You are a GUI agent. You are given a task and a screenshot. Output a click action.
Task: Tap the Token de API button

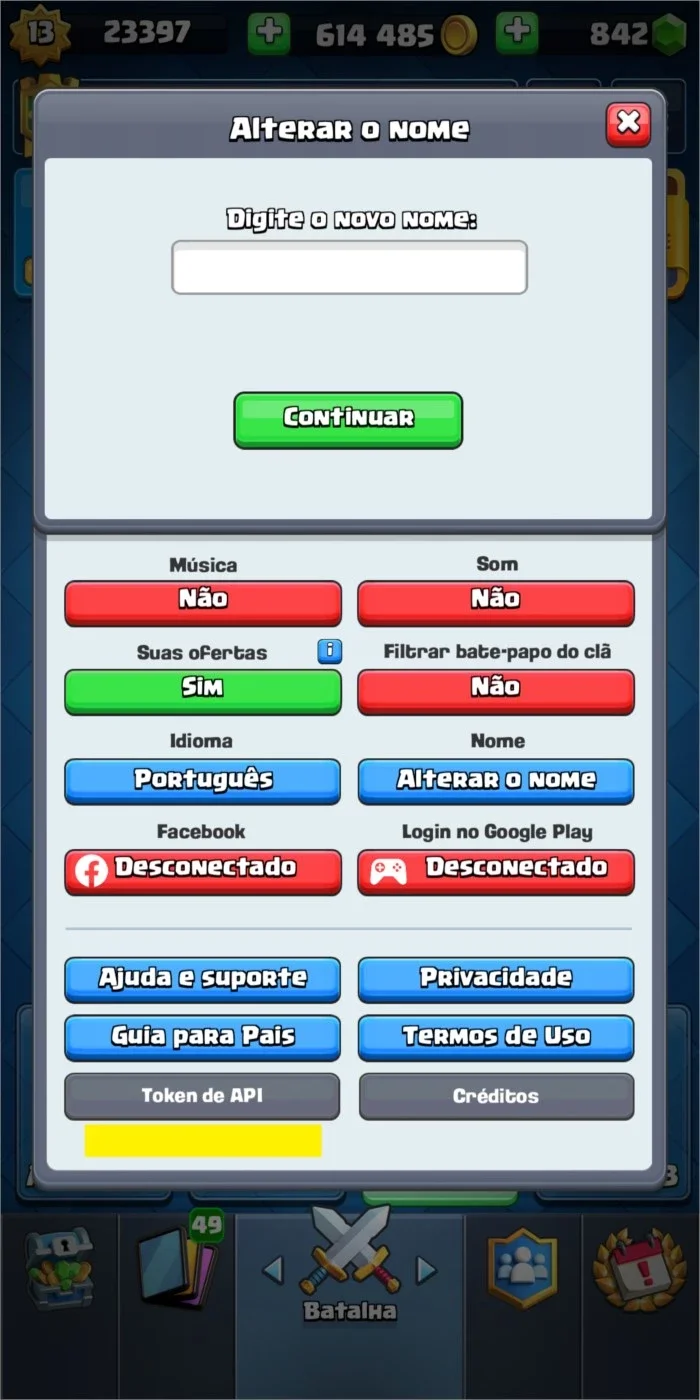(x=203, y=1096)
